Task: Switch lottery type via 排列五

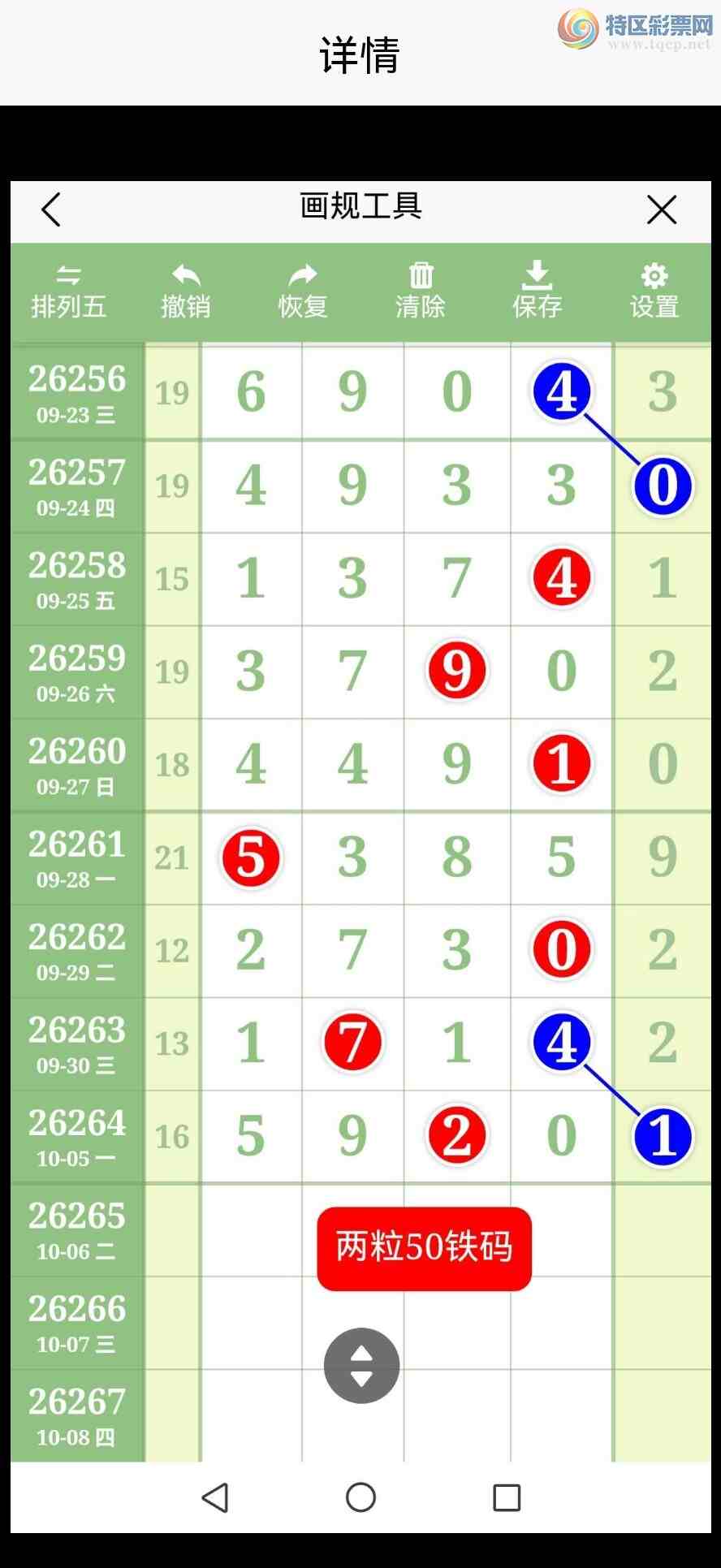Action: [69, 292]
